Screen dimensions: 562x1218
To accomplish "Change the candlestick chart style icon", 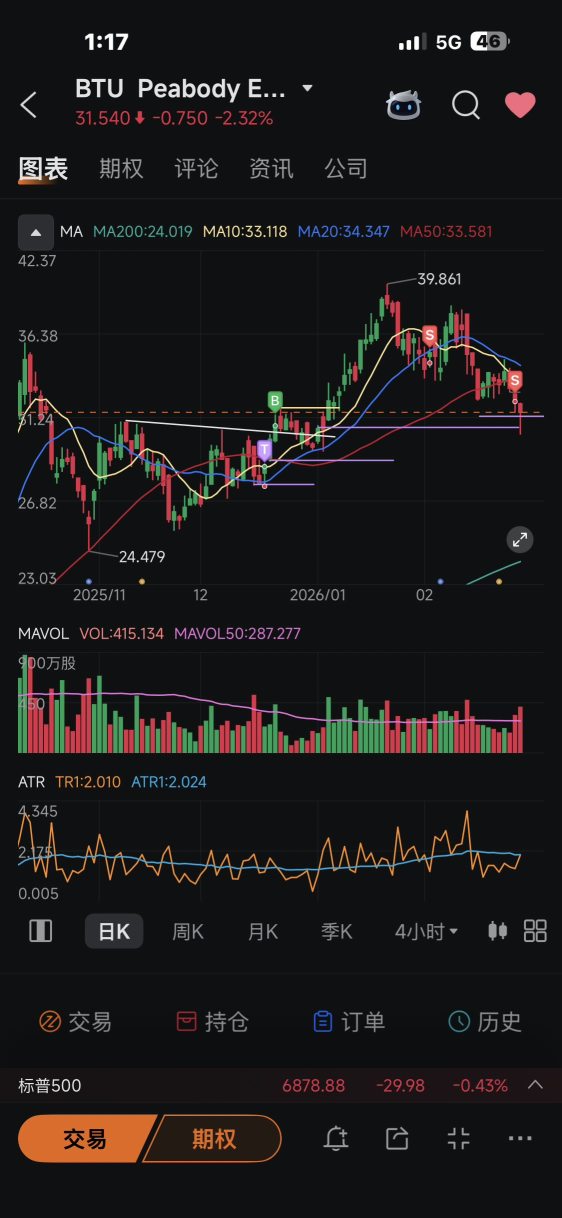I will click(497, 931).
